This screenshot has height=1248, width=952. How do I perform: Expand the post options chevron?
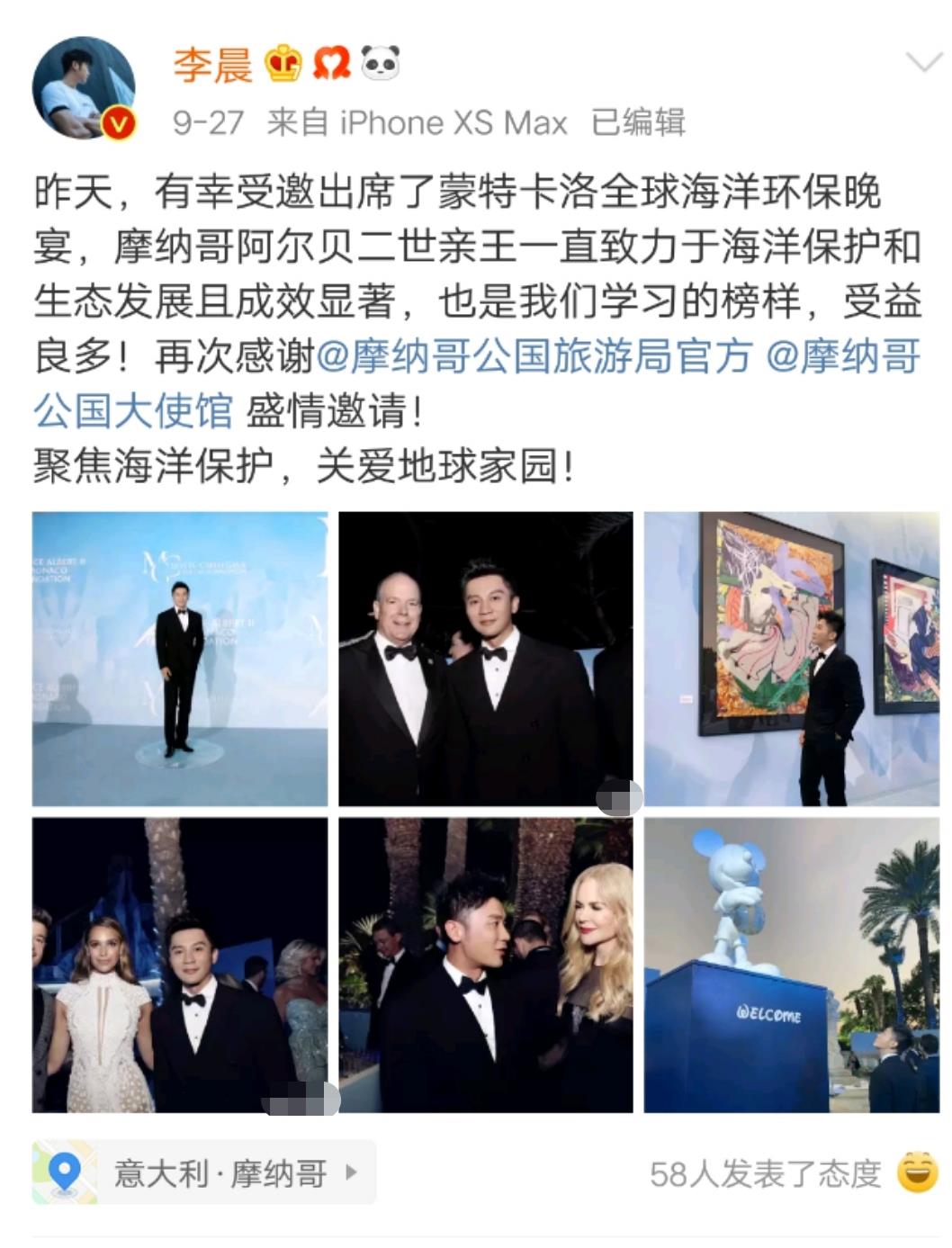[923, 63]
